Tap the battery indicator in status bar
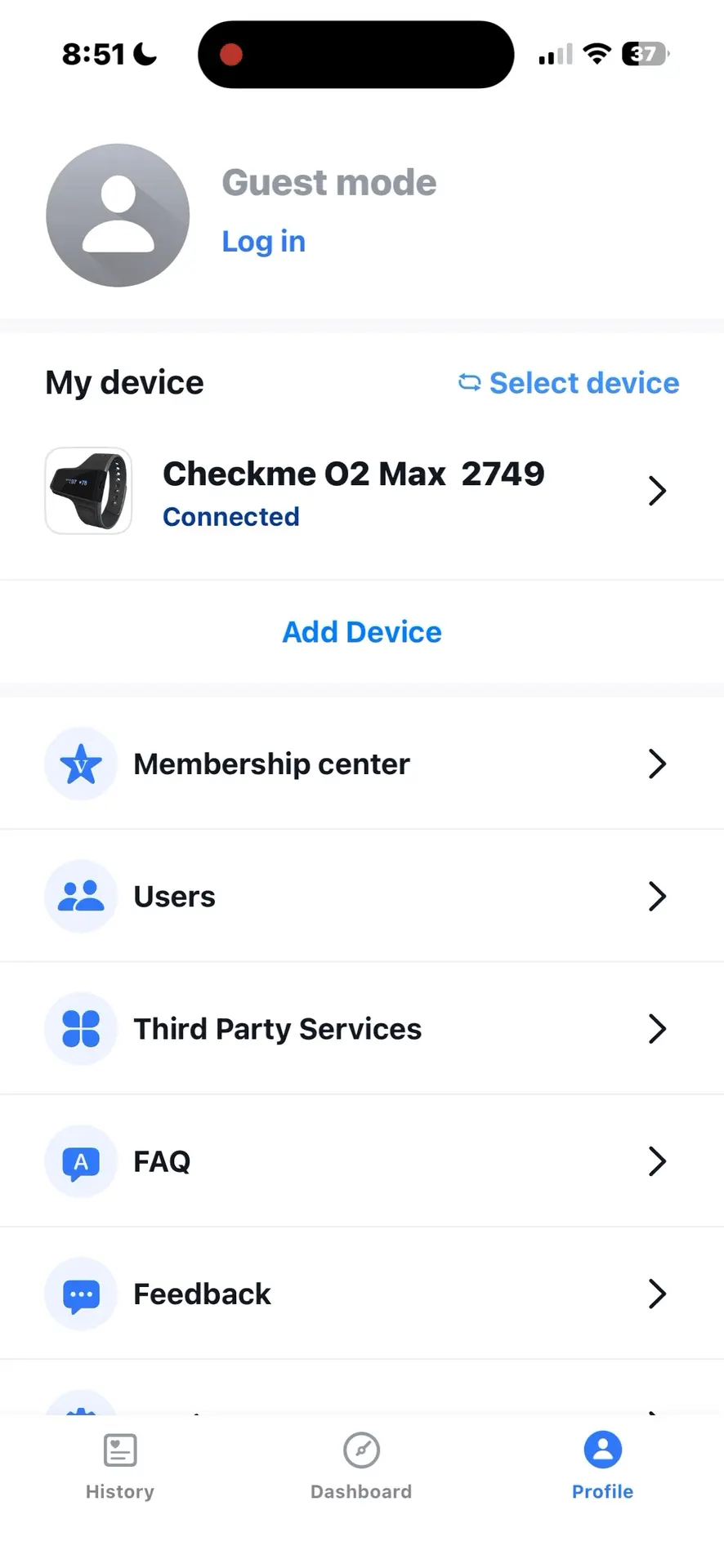Screen dimensions: 724x1568 [644, 54]
